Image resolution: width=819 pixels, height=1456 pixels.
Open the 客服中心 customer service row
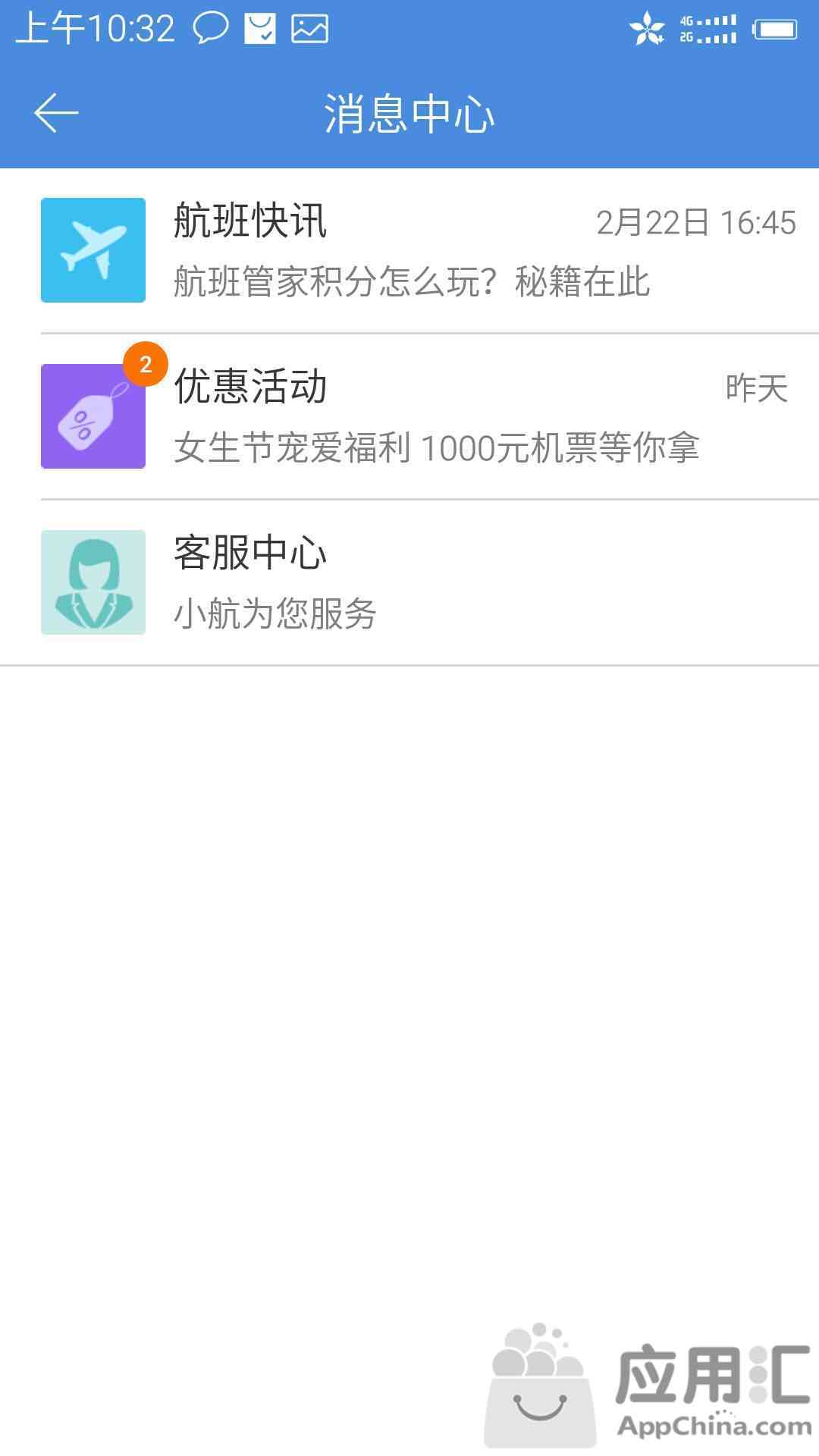pyautogui.click(x=409, y=582)
